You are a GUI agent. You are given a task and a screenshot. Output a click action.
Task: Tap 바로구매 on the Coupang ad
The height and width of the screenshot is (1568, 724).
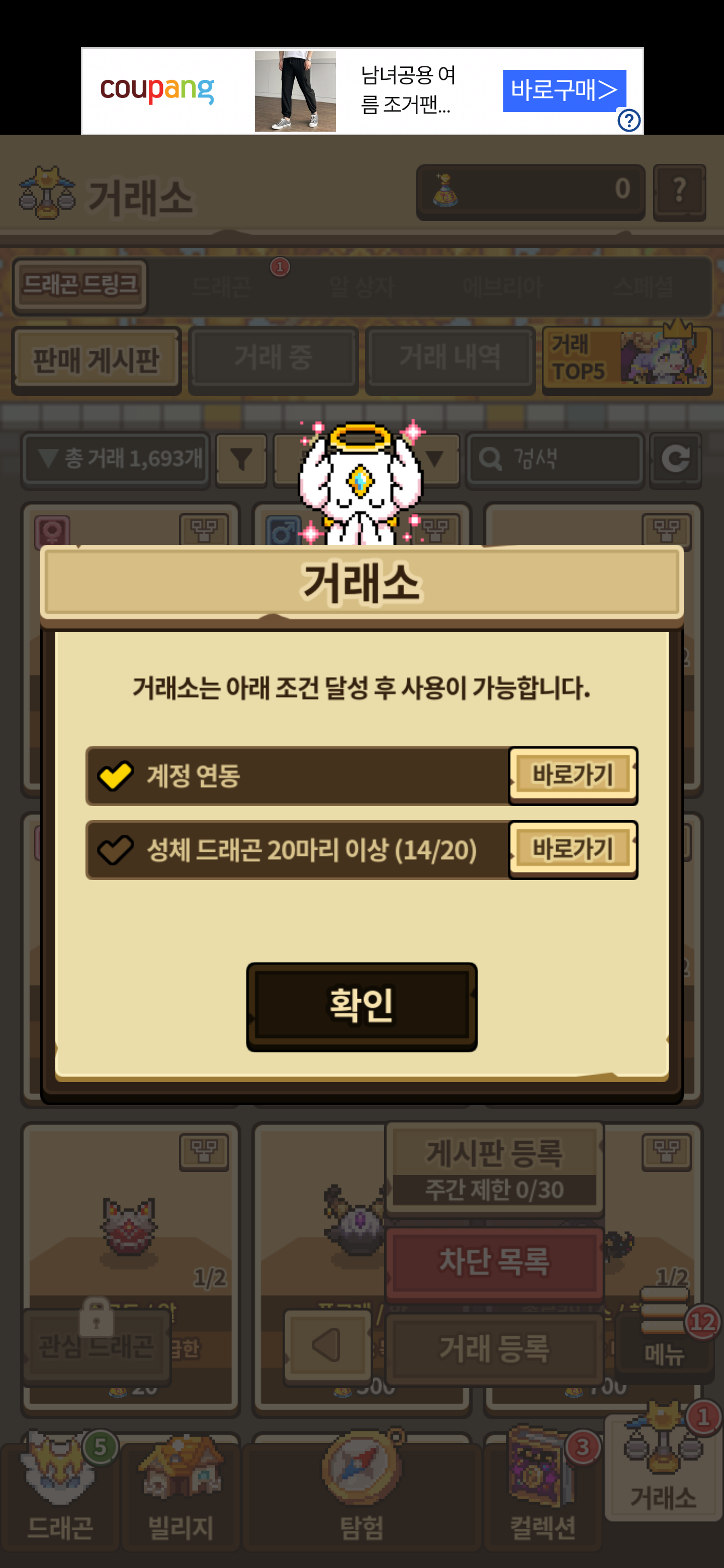(564, 90)
